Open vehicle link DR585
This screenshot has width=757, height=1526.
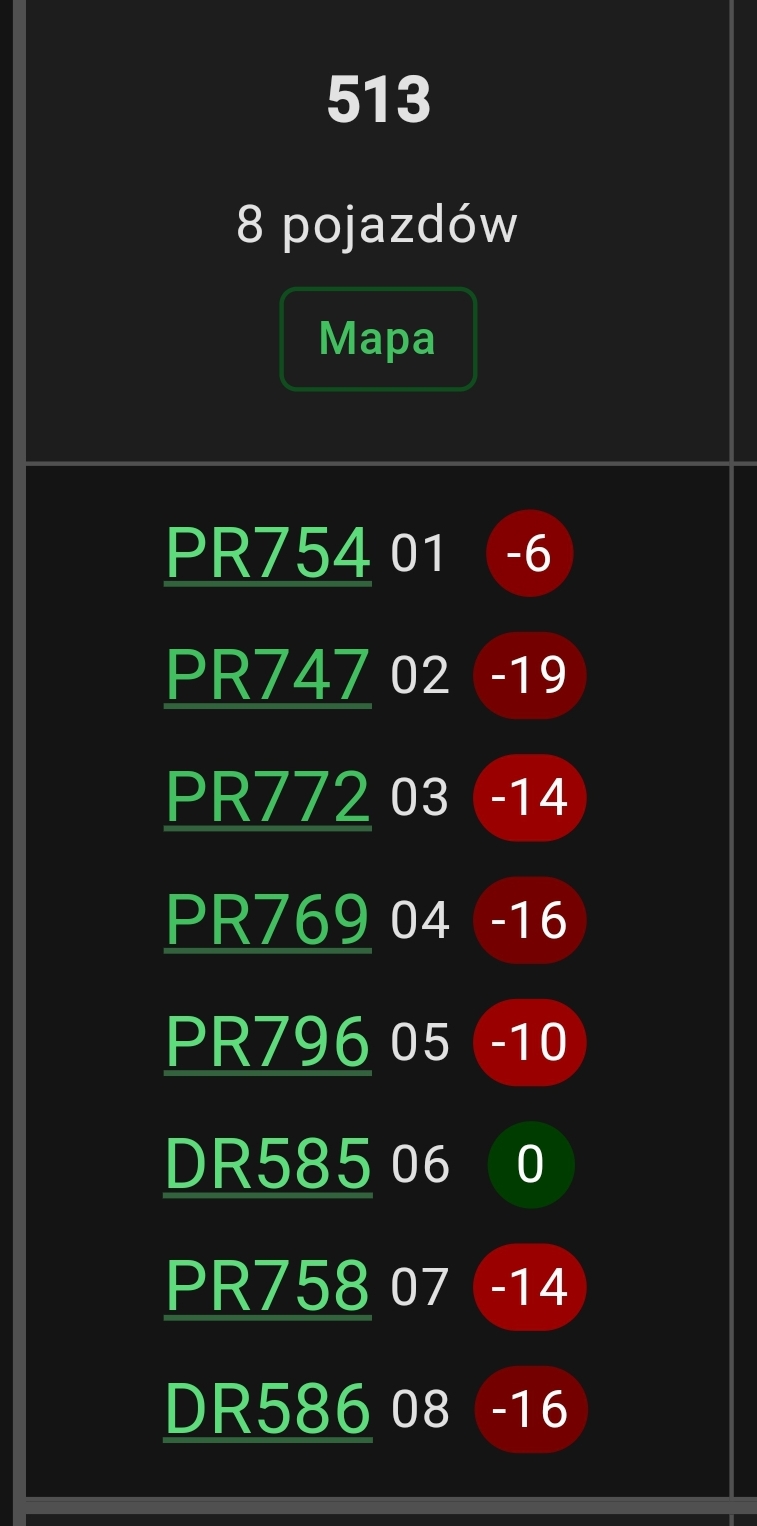point(267,1165)
